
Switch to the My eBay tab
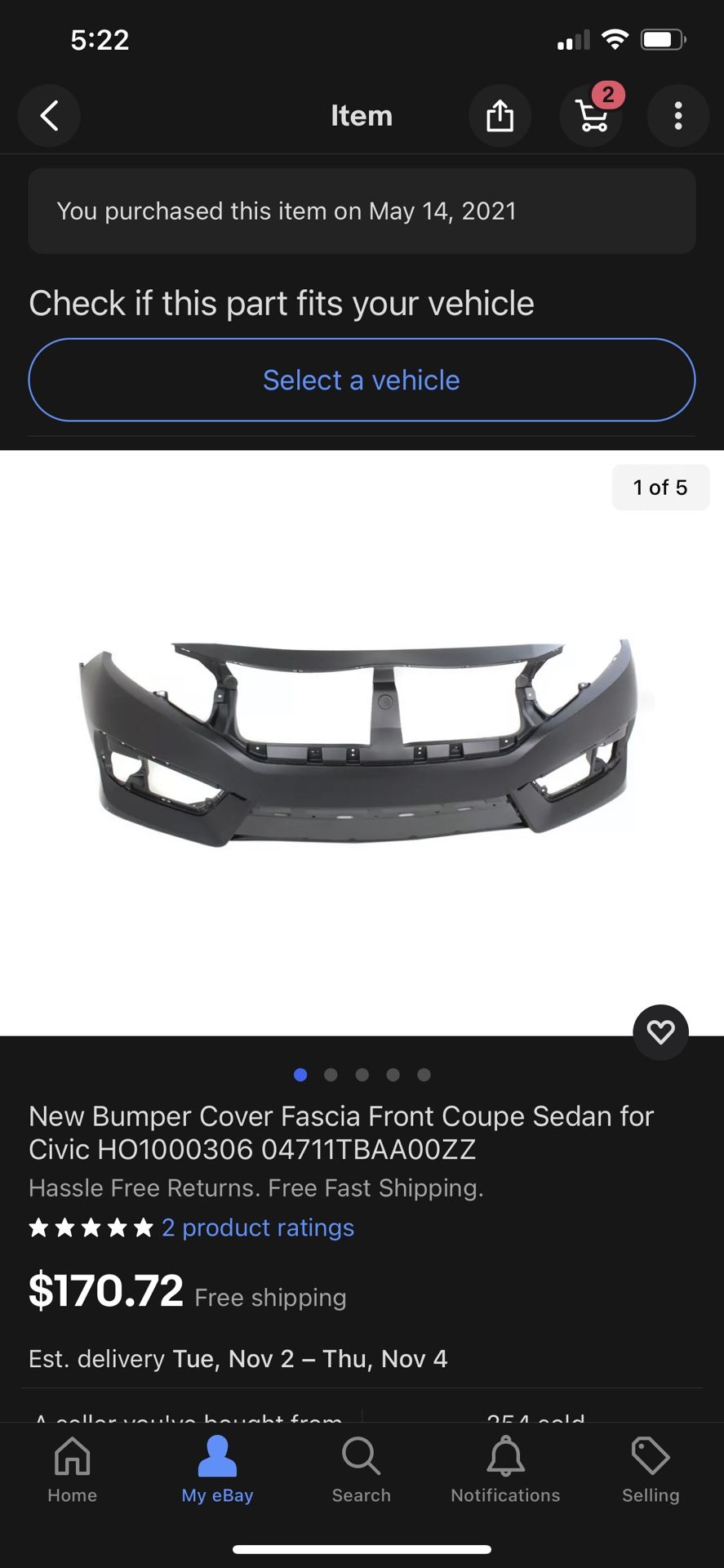click(x=217, y=1470)
